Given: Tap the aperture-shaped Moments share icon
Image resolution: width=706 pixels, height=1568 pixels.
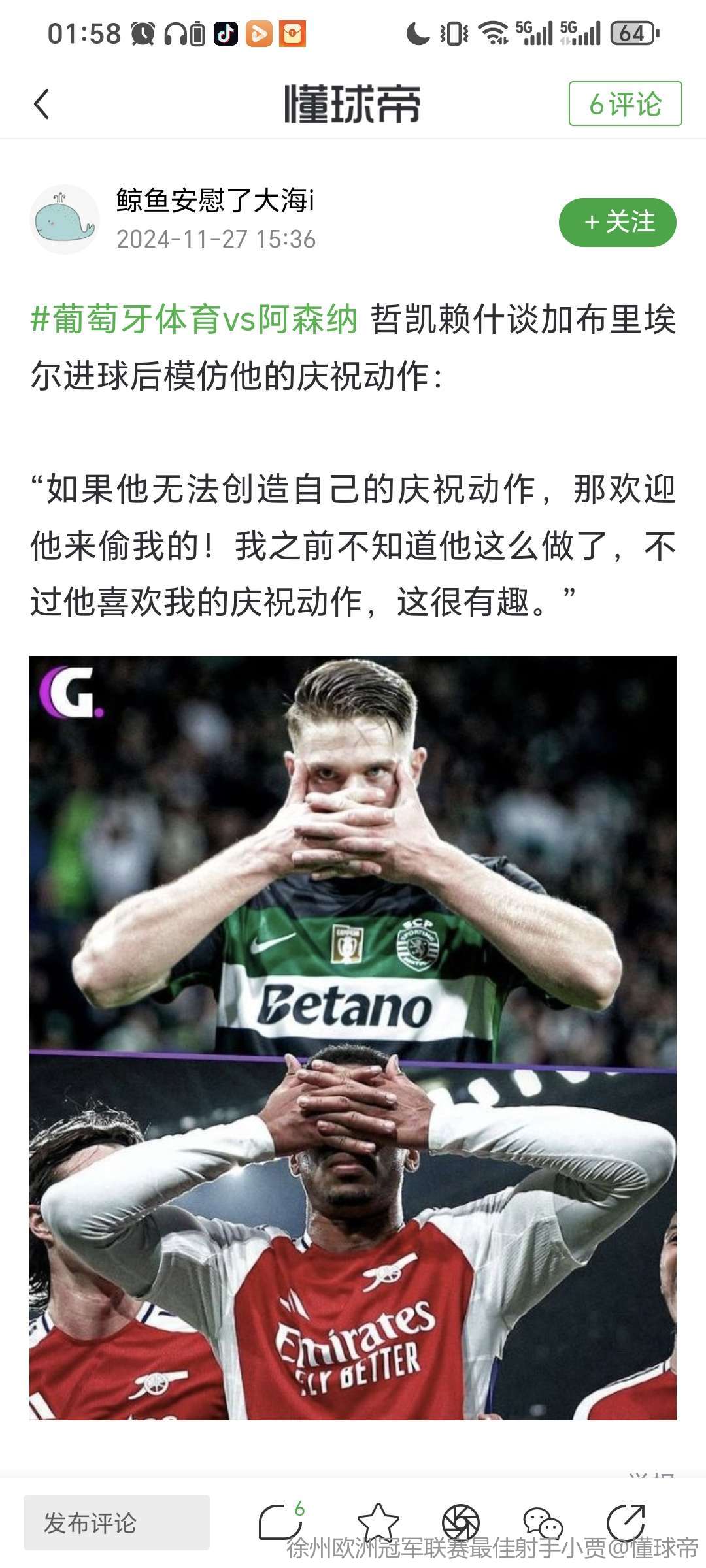Looking at the screenshot, I should pyautogui.click(x=460, y=1522).
